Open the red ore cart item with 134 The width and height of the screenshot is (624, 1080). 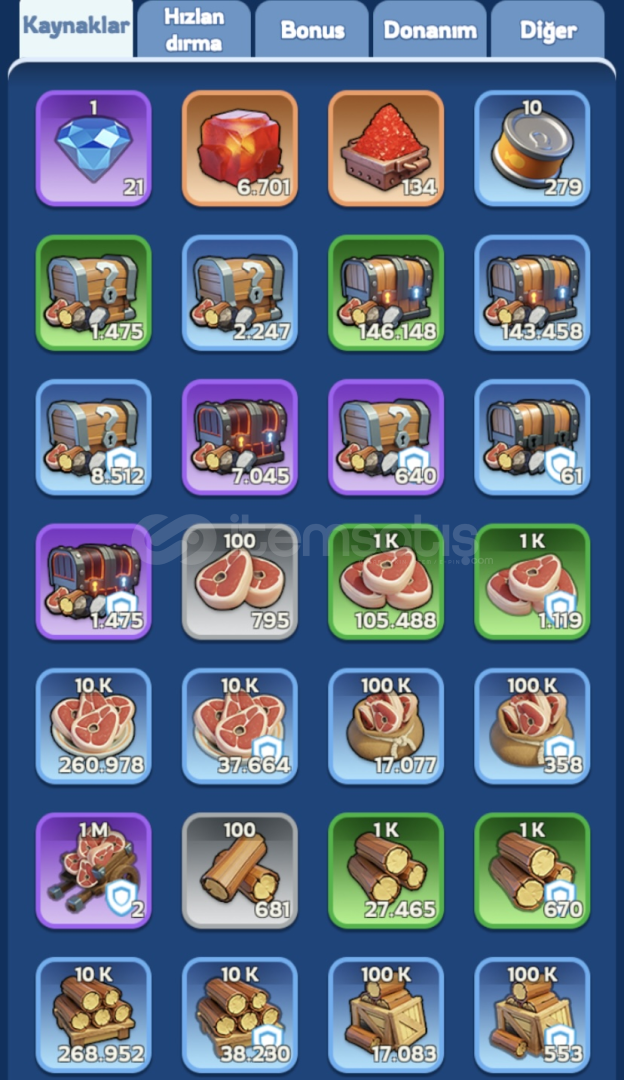click(x=386, y=149)
